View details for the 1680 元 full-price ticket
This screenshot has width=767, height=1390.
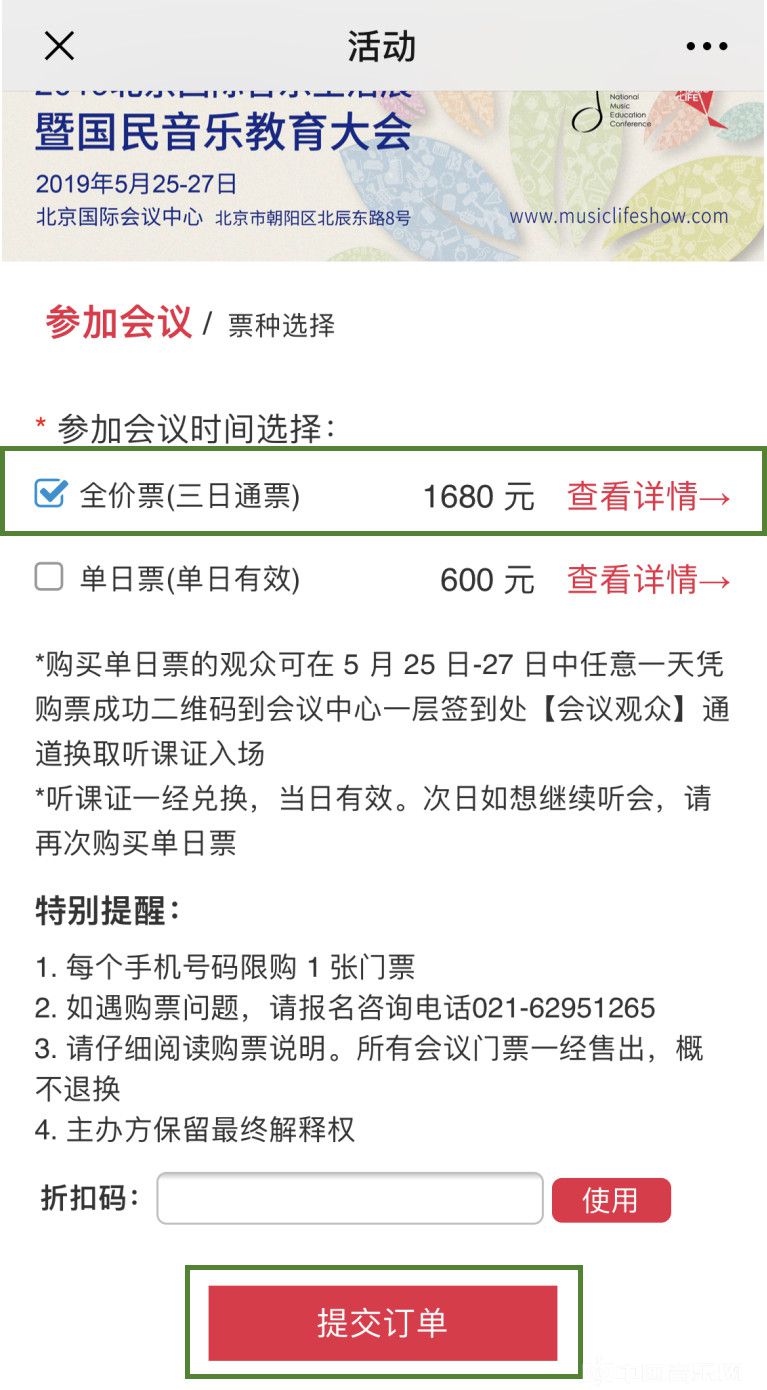point(648,496)
